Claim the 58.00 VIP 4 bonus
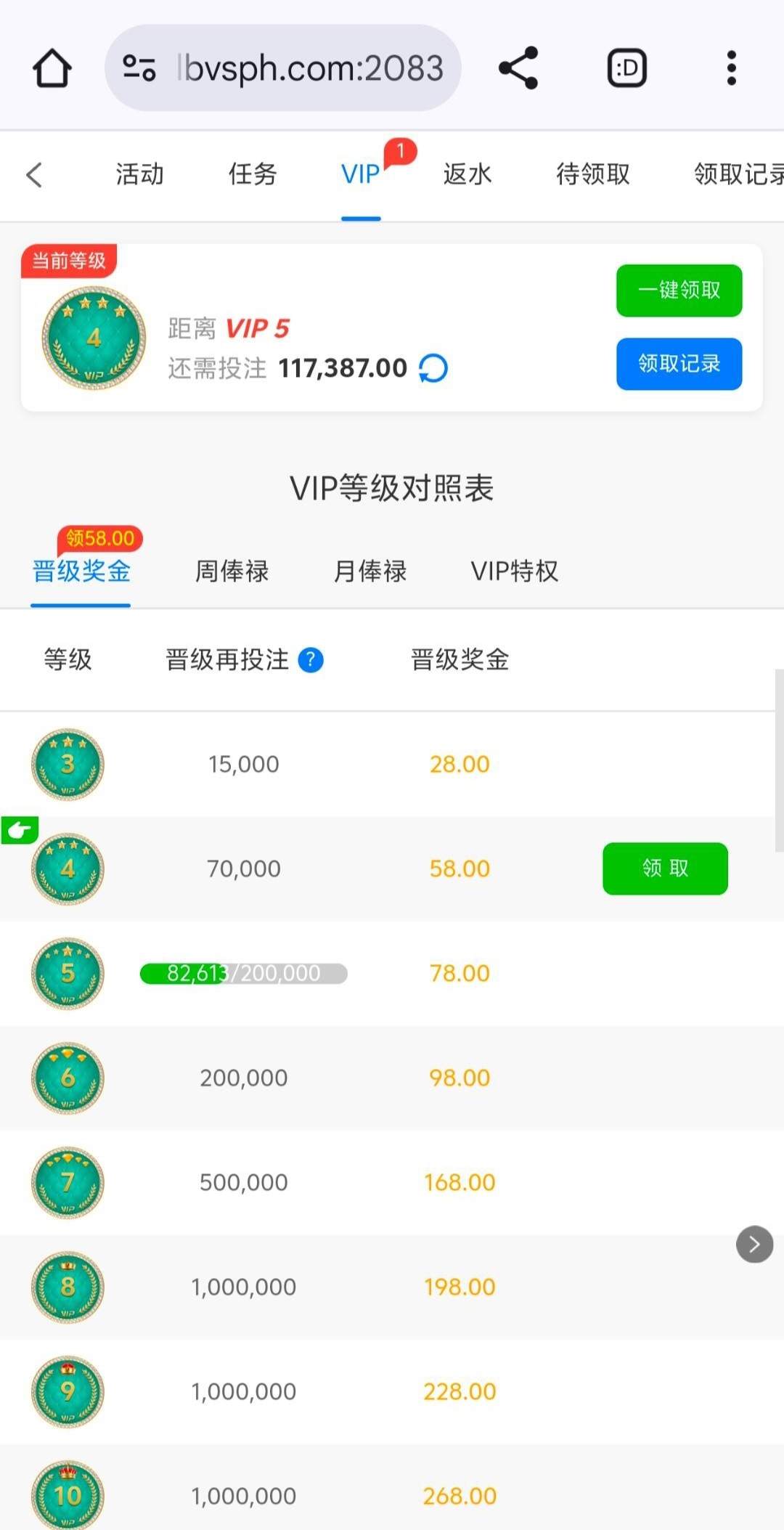This screenshot has height=1530, width=784. [x=665, y=868]
